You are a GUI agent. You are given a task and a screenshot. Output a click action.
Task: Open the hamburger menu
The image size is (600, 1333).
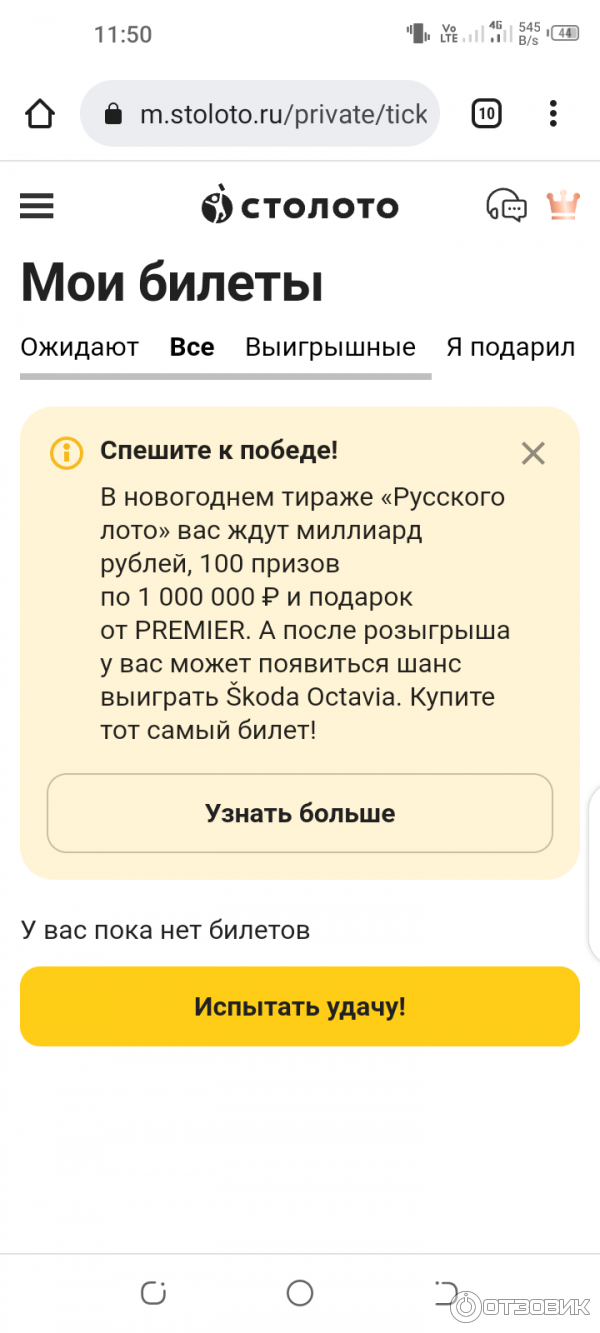[37, 206]
